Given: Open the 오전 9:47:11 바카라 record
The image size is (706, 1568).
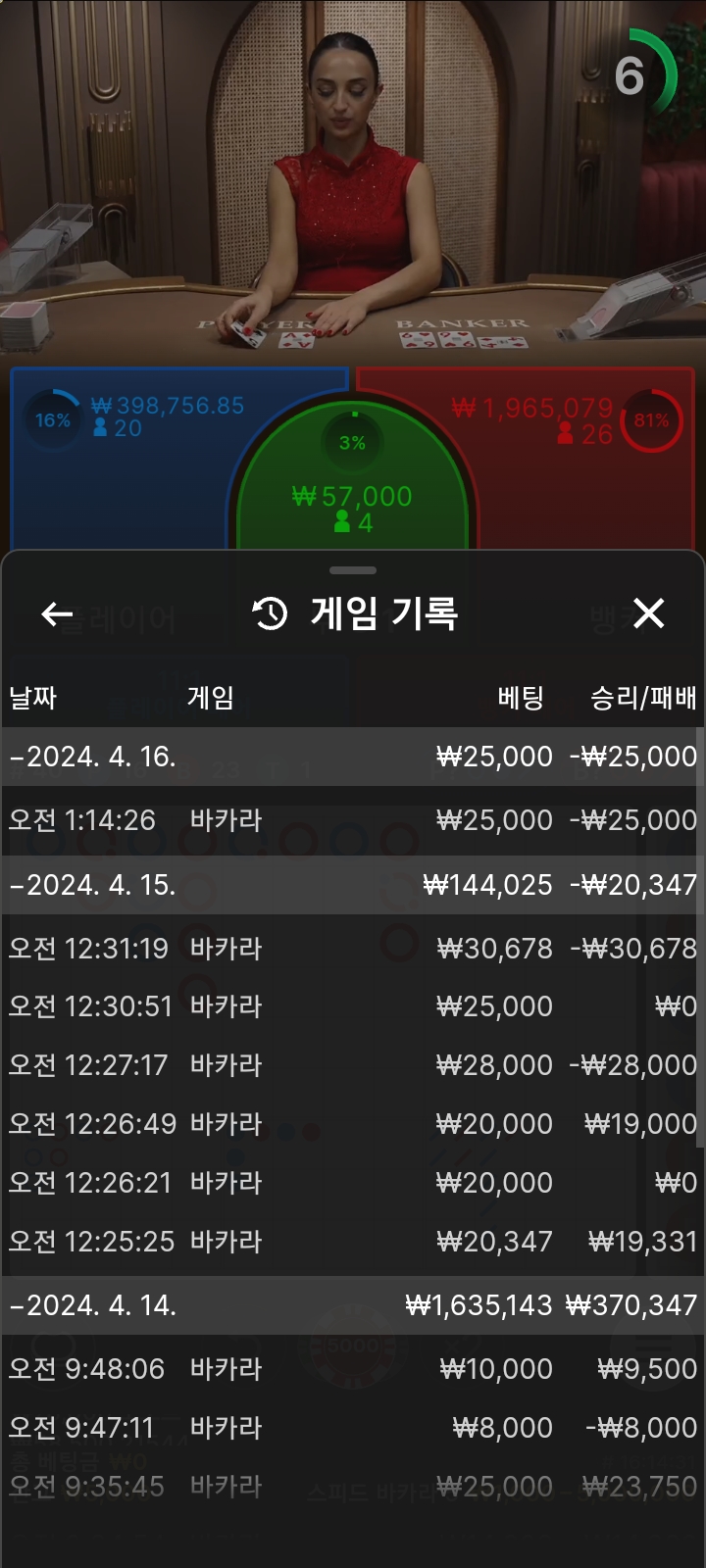Looking at the screenshot, I should tap(351, 1428).
